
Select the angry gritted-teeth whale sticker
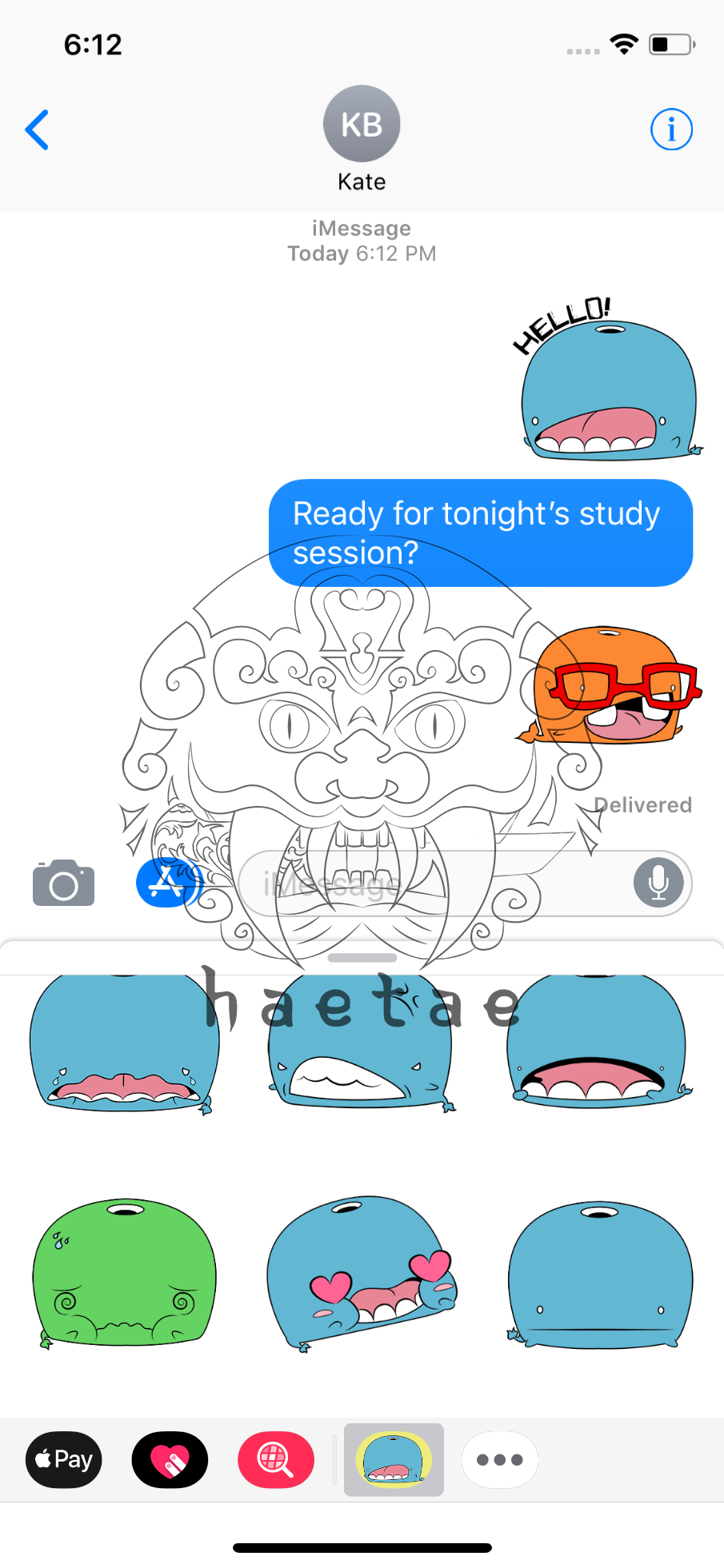[x=362, y=1043]
